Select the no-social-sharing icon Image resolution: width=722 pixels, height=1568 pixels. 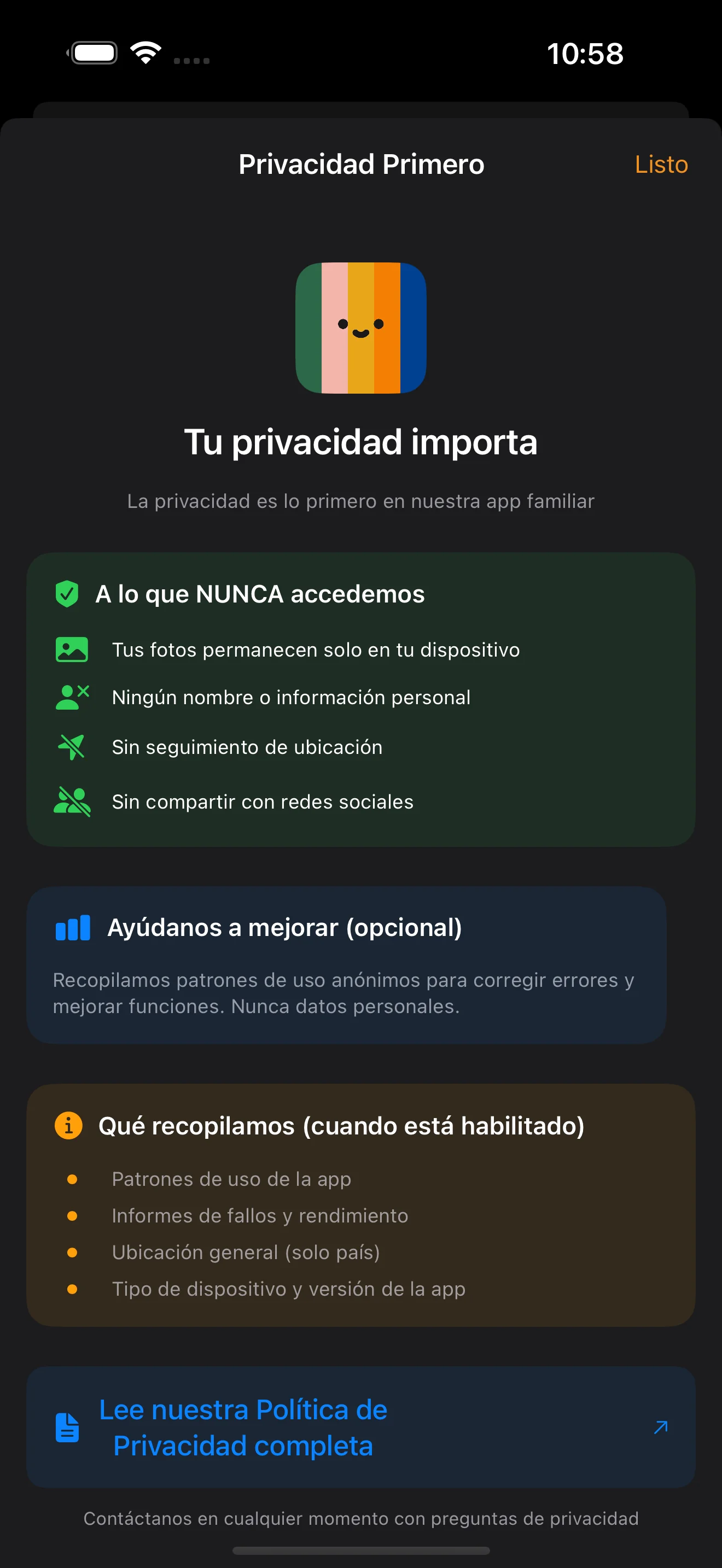tap(71, 801)
